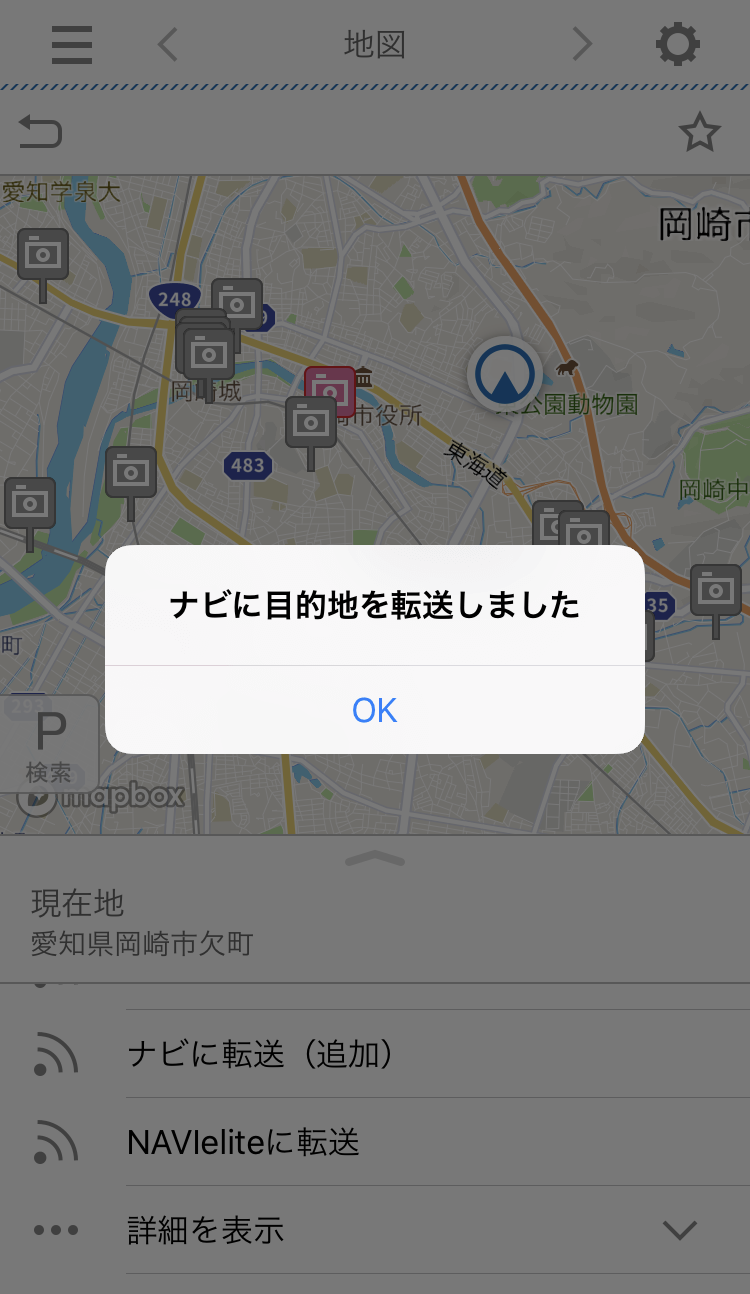
Task: Add the location to favorites star
Action: (699, 132)
